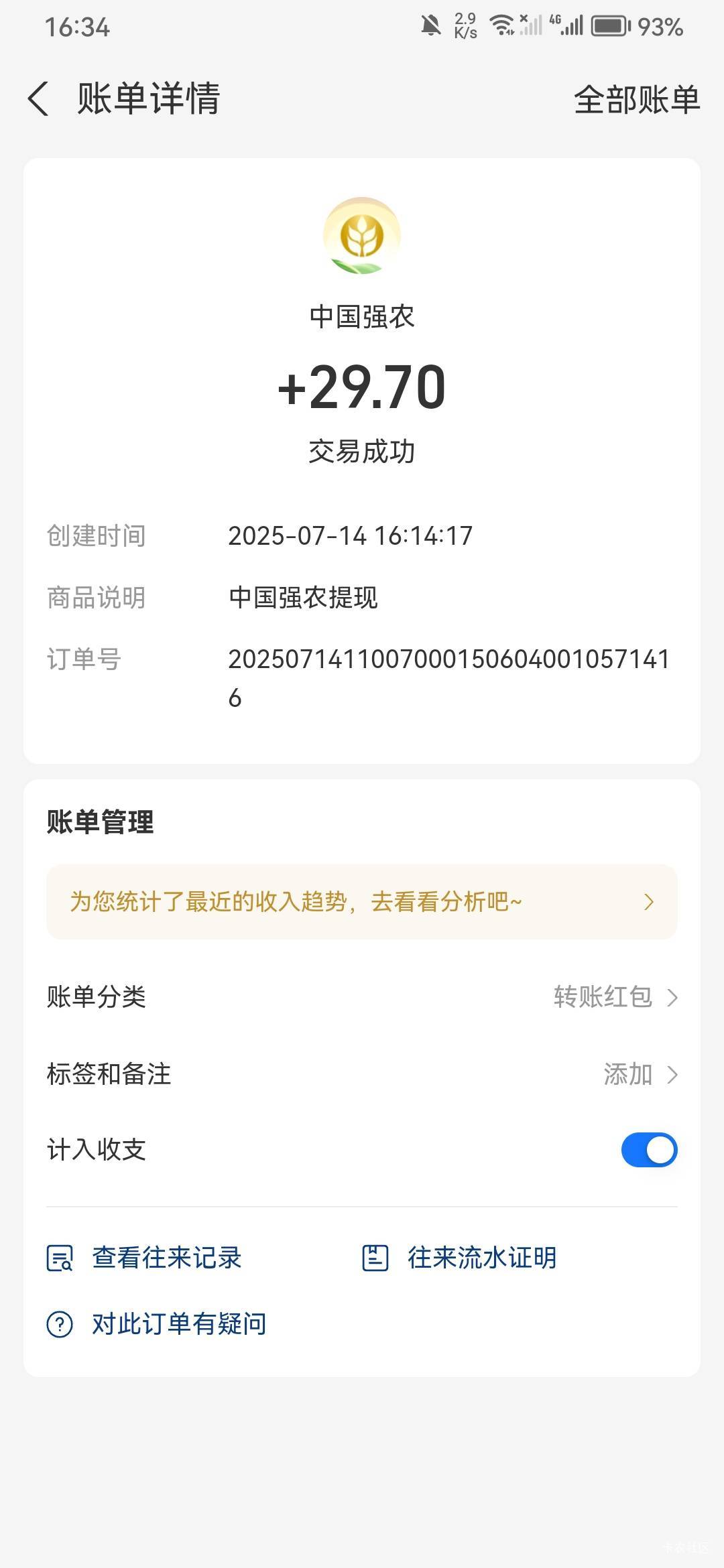Open the 中国强农 merchant avatar

362,236
